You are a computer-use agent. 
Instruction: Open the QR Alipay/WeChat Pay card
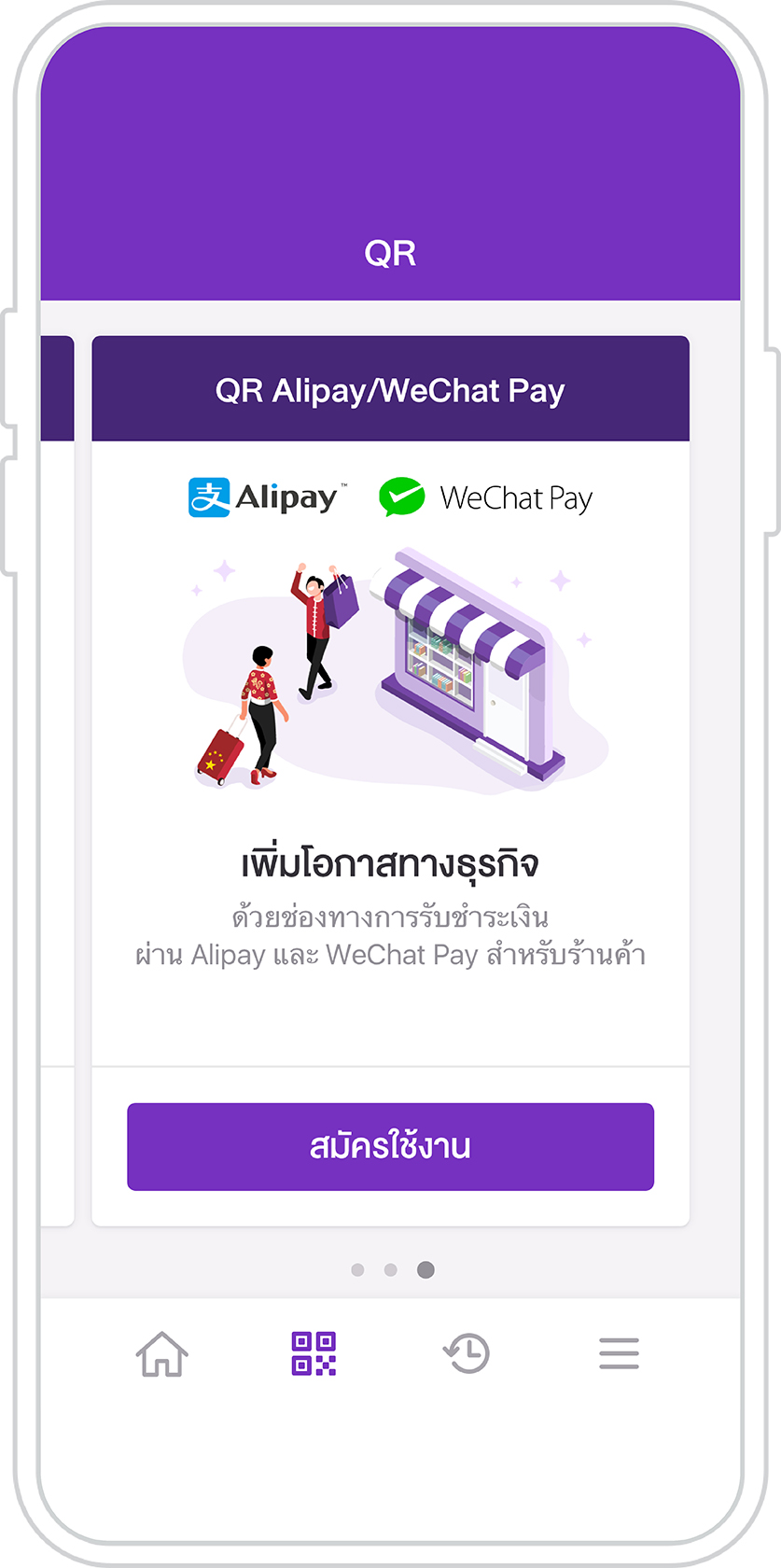click(390, 389)
